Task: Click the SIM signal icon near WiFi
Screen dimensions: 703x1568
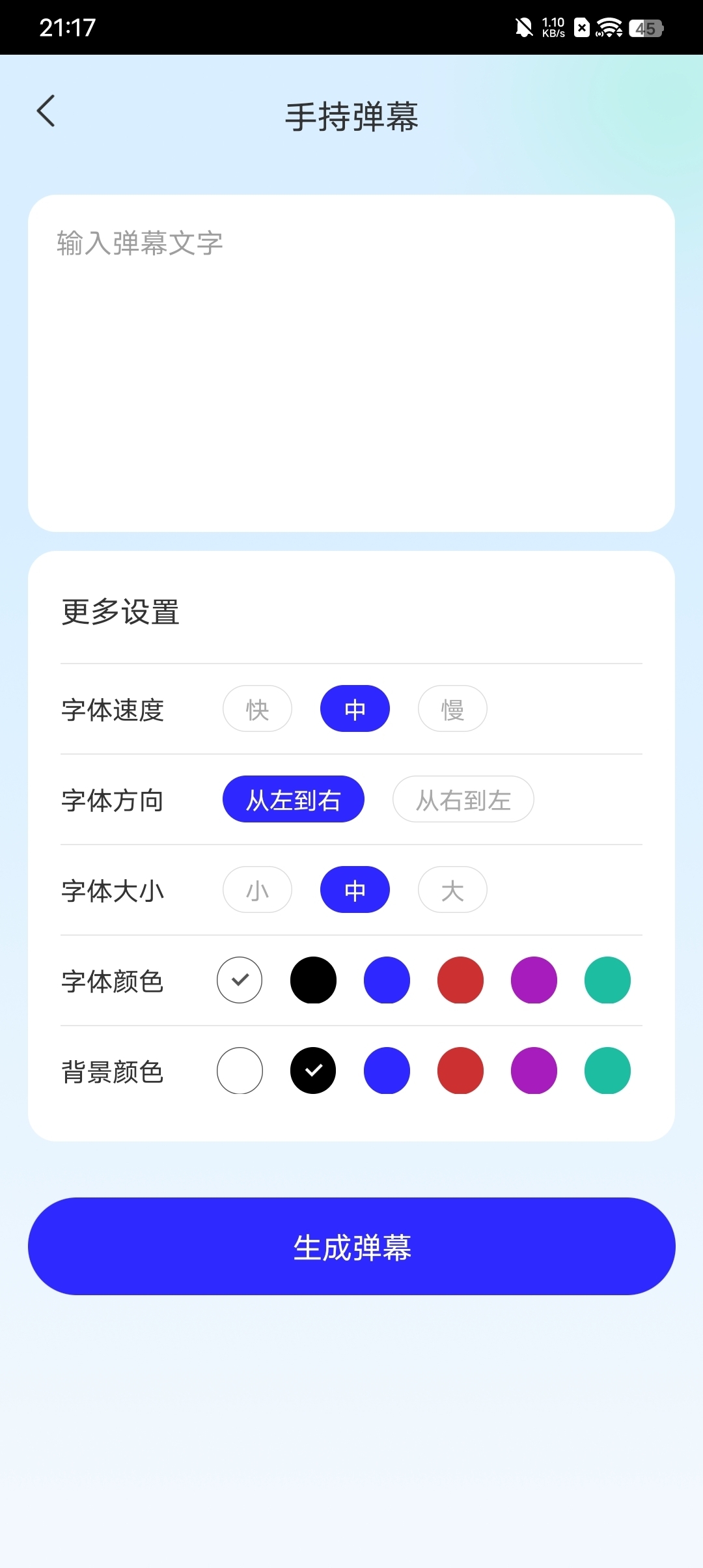Action: 581,27
